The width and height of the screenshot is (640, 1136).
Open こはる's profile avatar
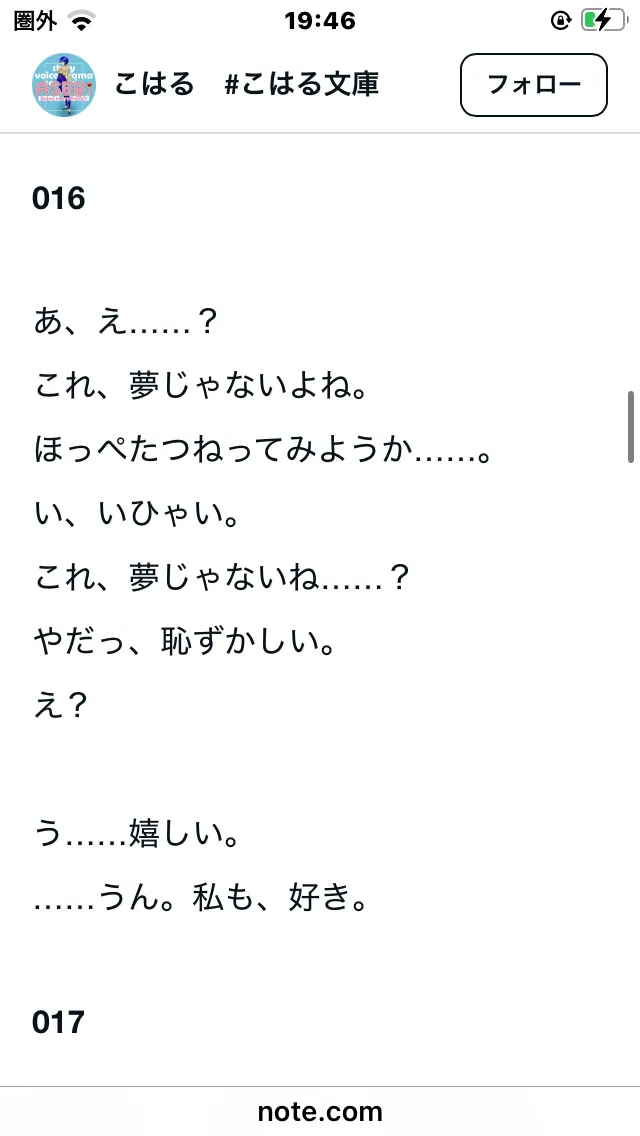pos(64,85)
